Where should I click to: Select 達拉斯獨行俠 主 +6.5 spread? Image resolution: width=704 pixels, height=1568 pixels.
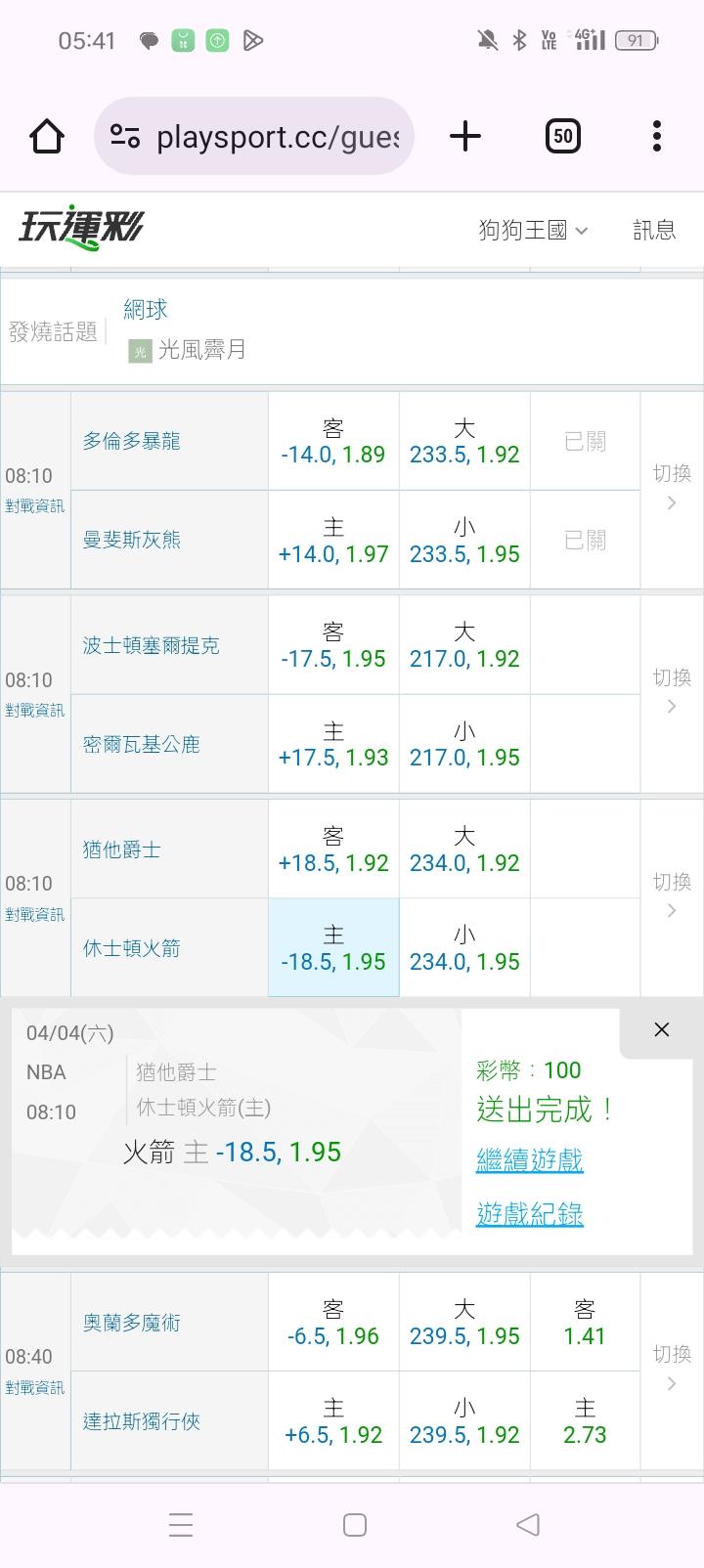point(333,1421)
